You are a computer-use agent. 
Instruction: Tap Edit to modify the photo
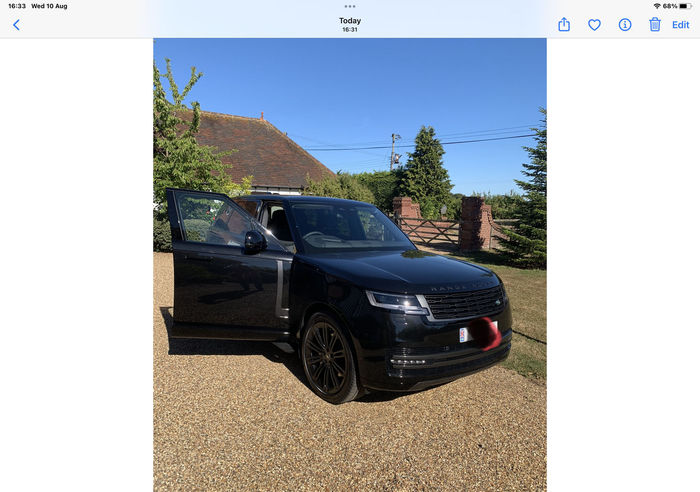680,25
